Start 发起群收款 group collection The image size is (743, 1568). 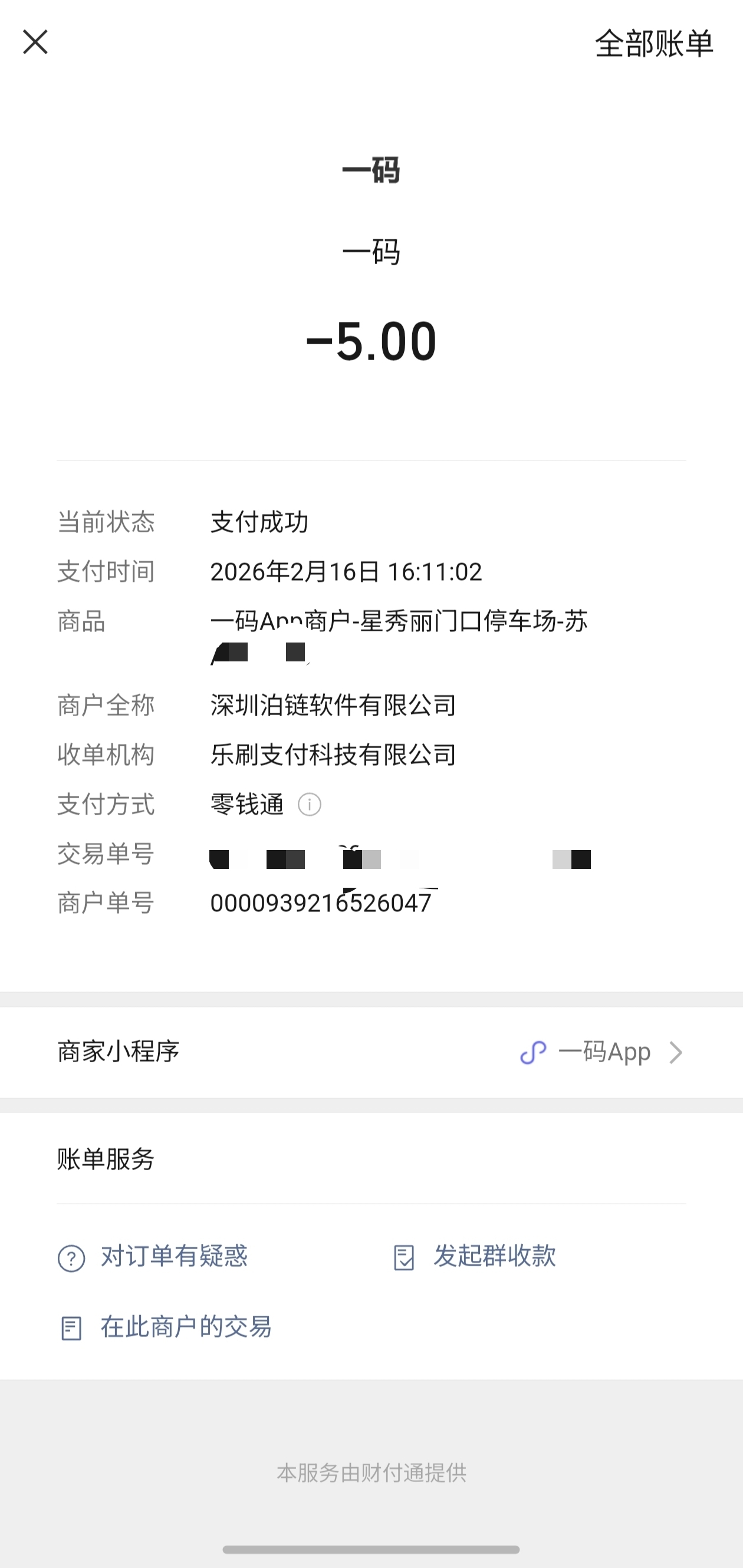(x=475, y=1257)
